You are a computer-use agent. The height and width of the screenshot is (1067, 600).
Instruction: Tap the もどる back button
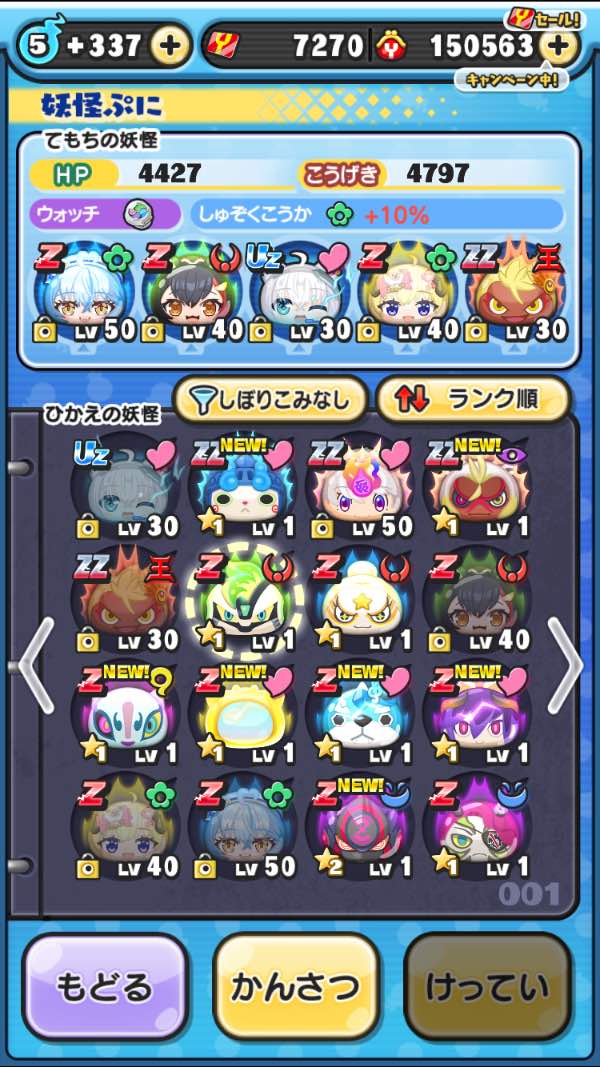tap(104, 987)
